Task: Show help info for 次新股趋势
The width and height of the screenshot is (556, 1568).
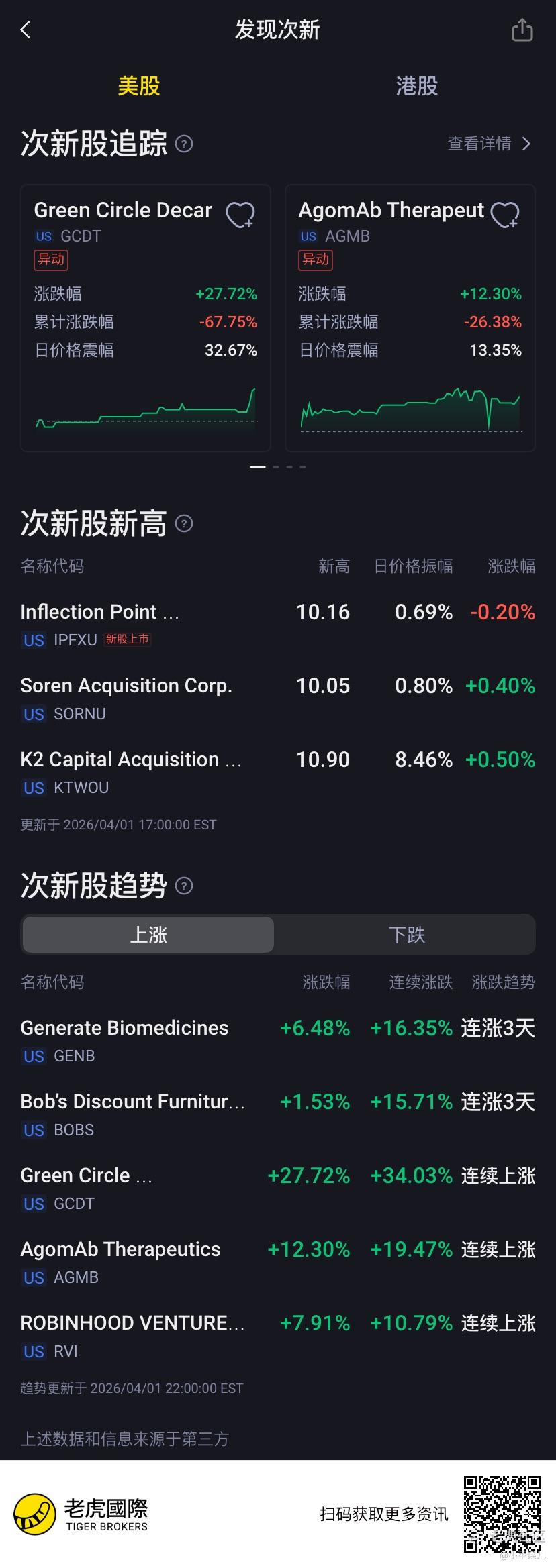Action: tap(184, 886)
